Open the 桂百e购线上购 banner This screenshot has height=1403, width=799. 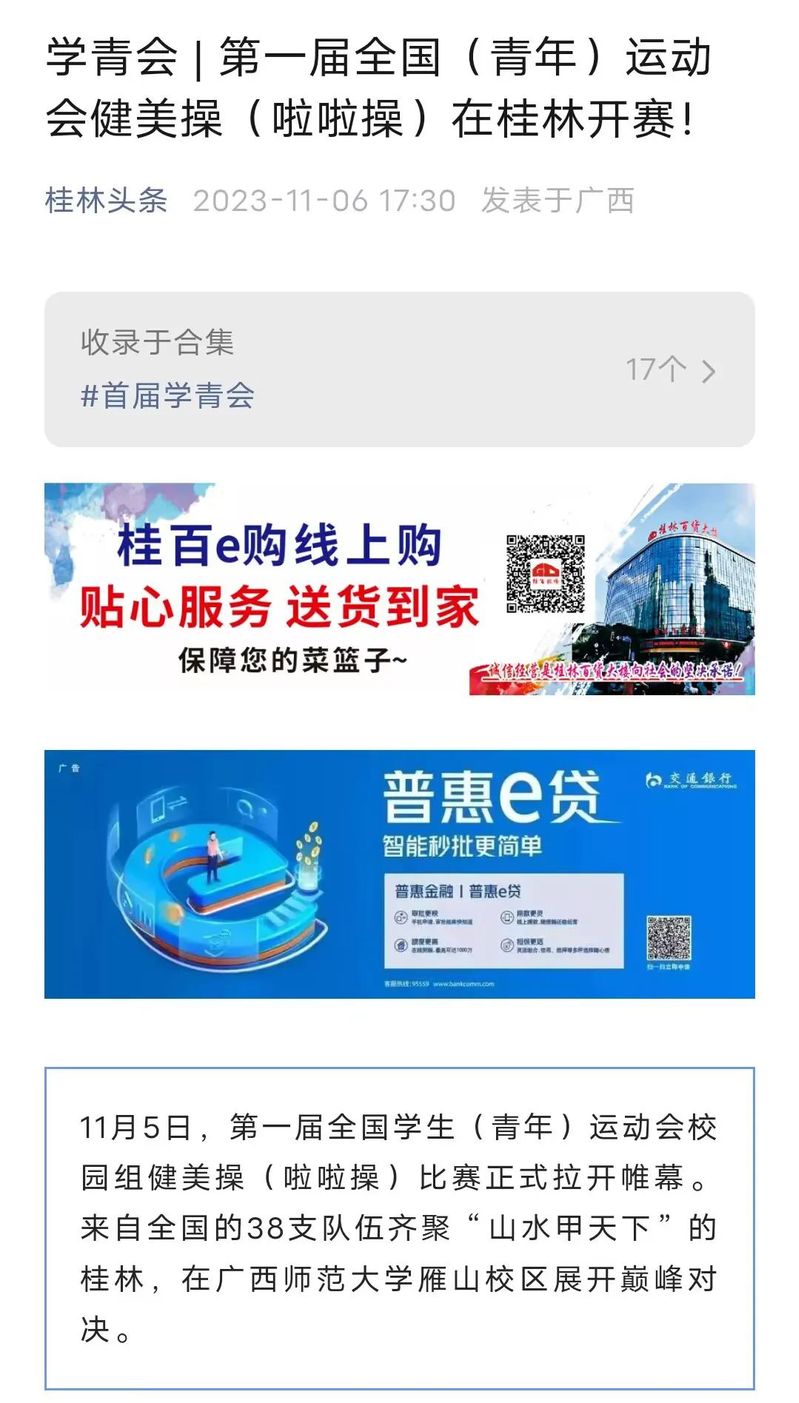coord(399,589)
